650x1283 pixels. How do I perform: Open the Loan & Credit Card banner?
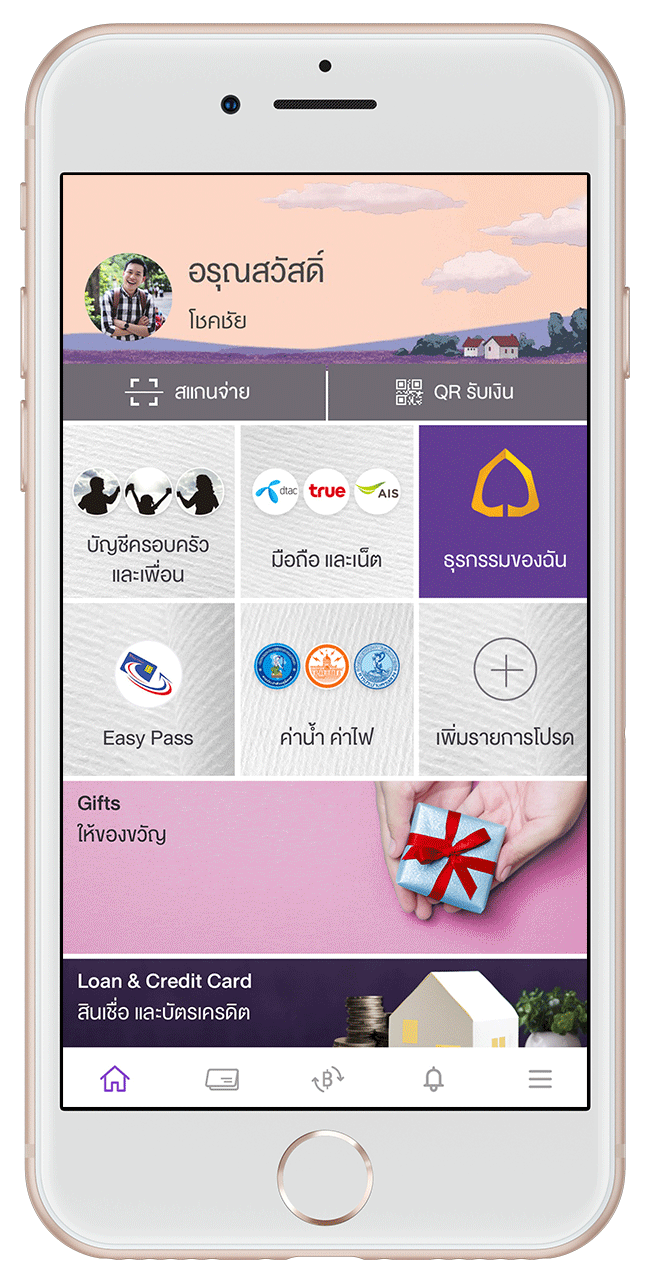325,1002
